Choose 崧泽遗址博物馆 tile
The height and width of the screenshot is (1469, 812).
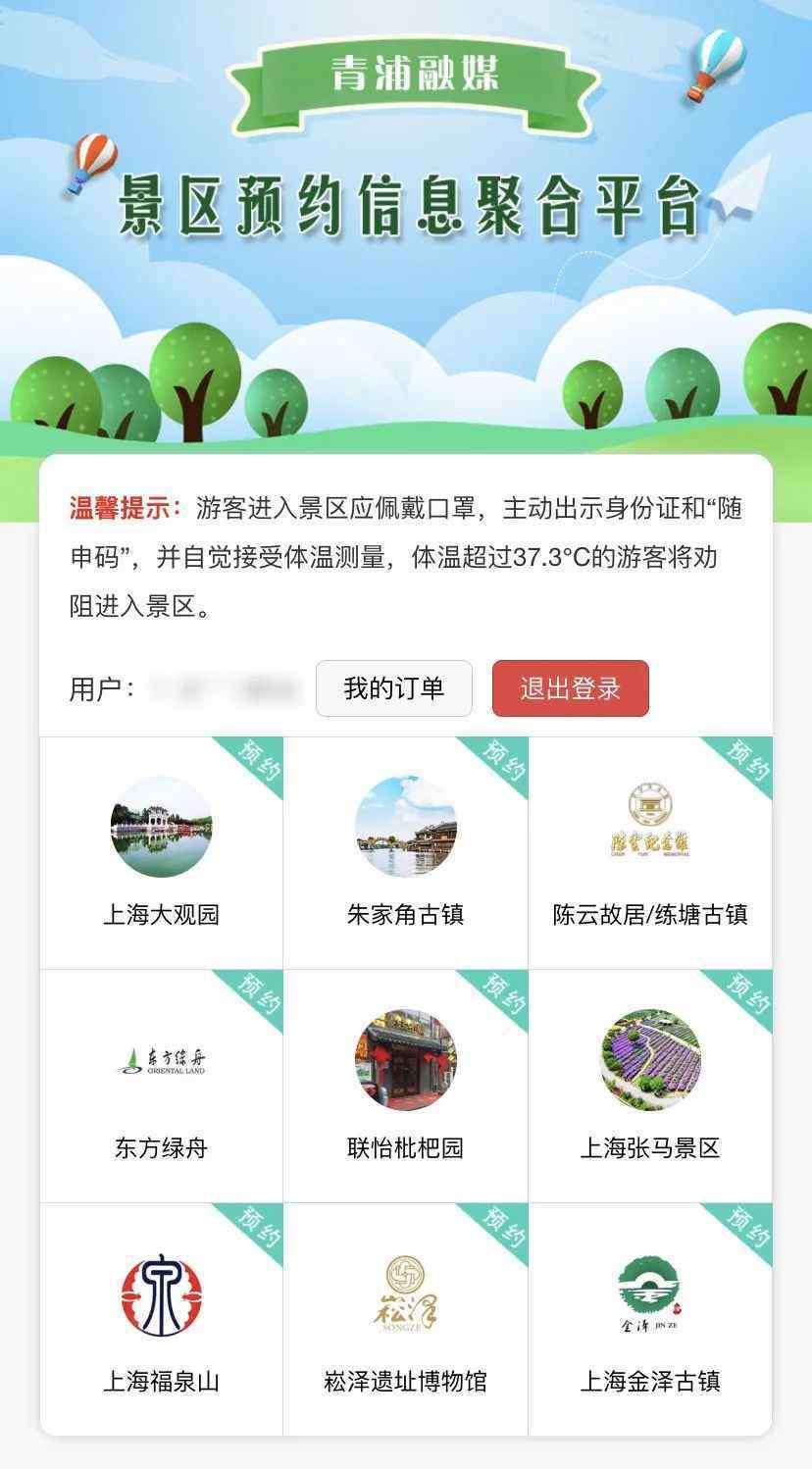pyautogui.click(x=405, y=1320)
